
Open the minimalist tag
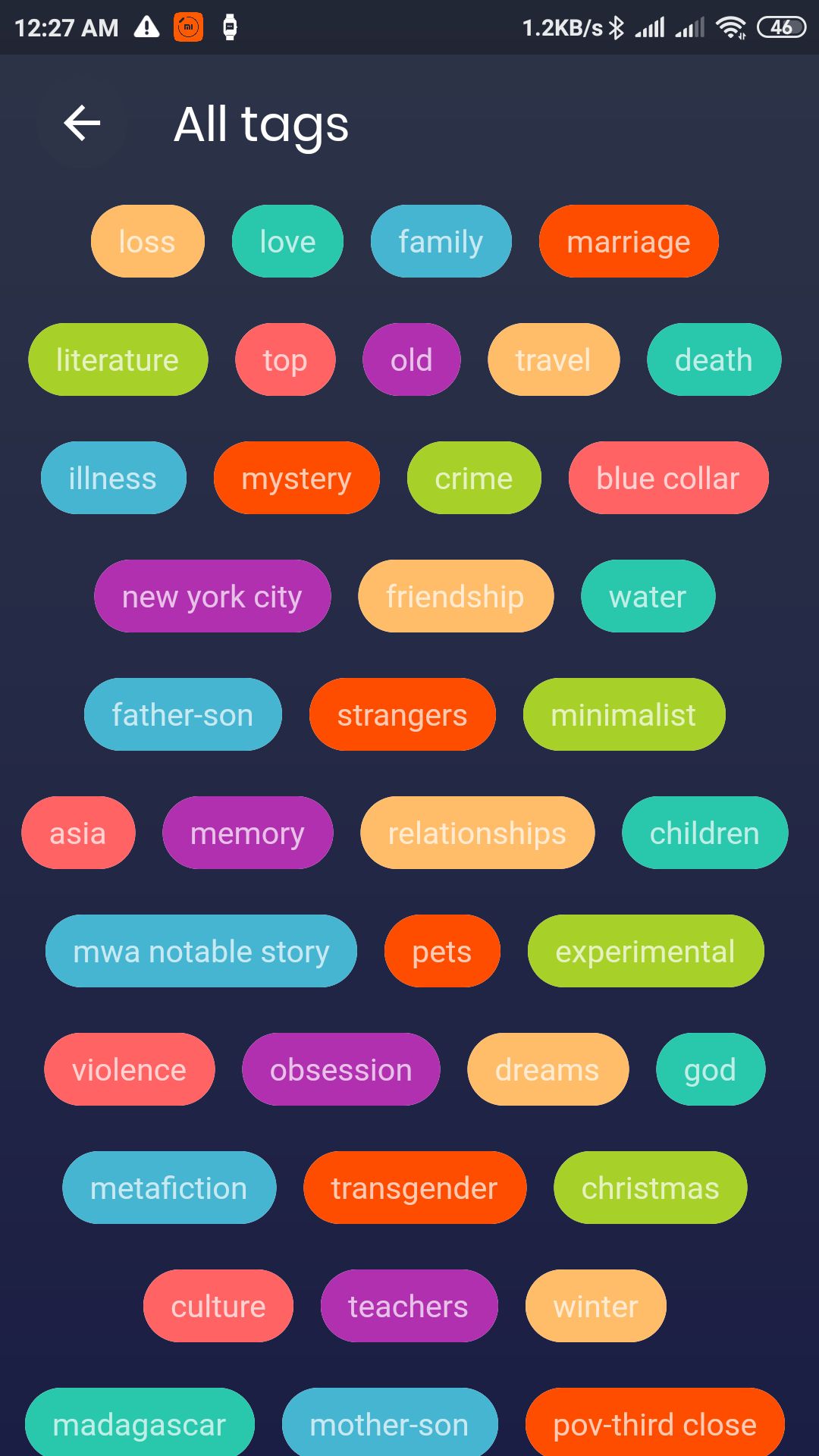point(623,715)
